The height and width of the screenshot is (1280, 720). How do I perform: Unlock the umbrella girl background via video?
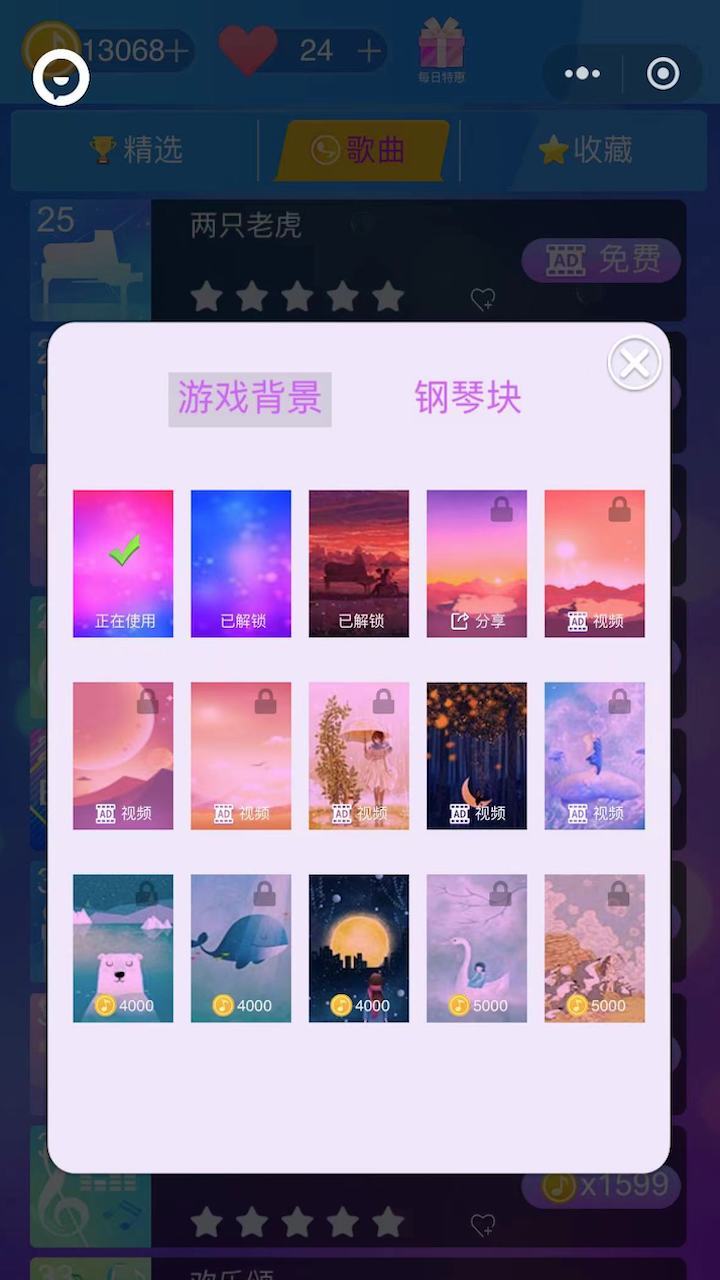pos(359,755)
